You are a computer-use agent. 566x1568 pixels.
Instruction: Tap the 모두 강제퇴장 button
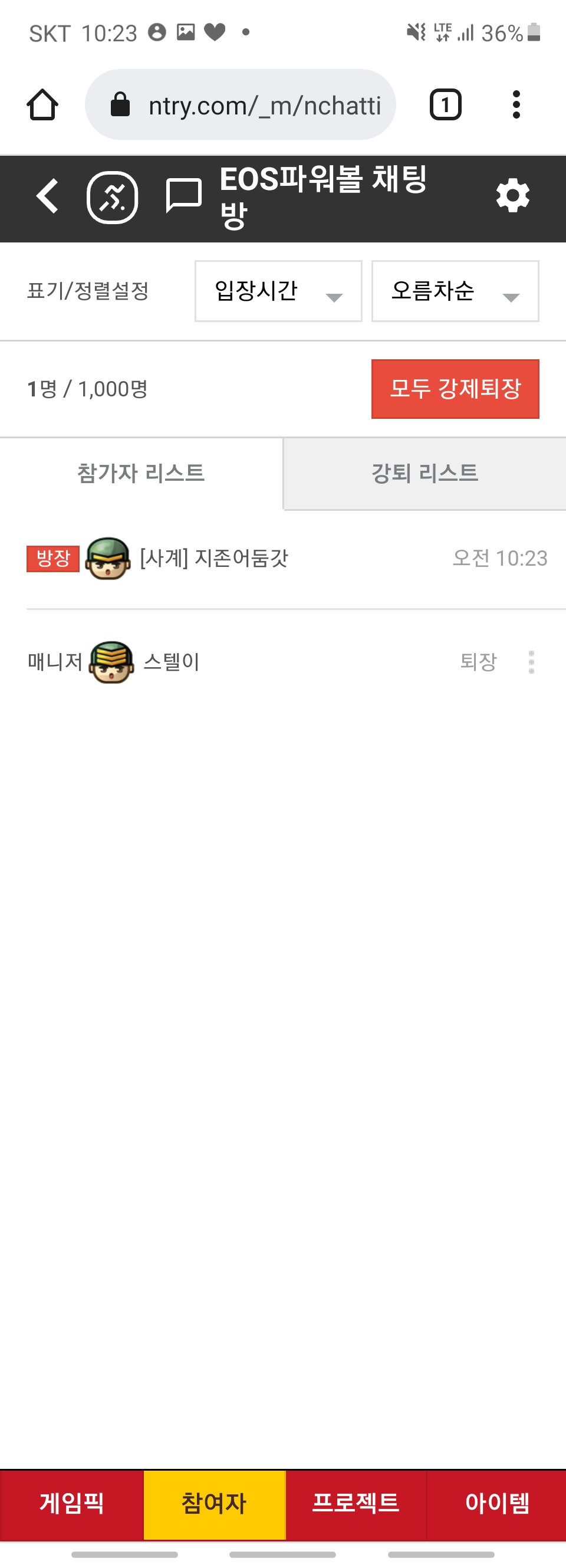point(455,388)
